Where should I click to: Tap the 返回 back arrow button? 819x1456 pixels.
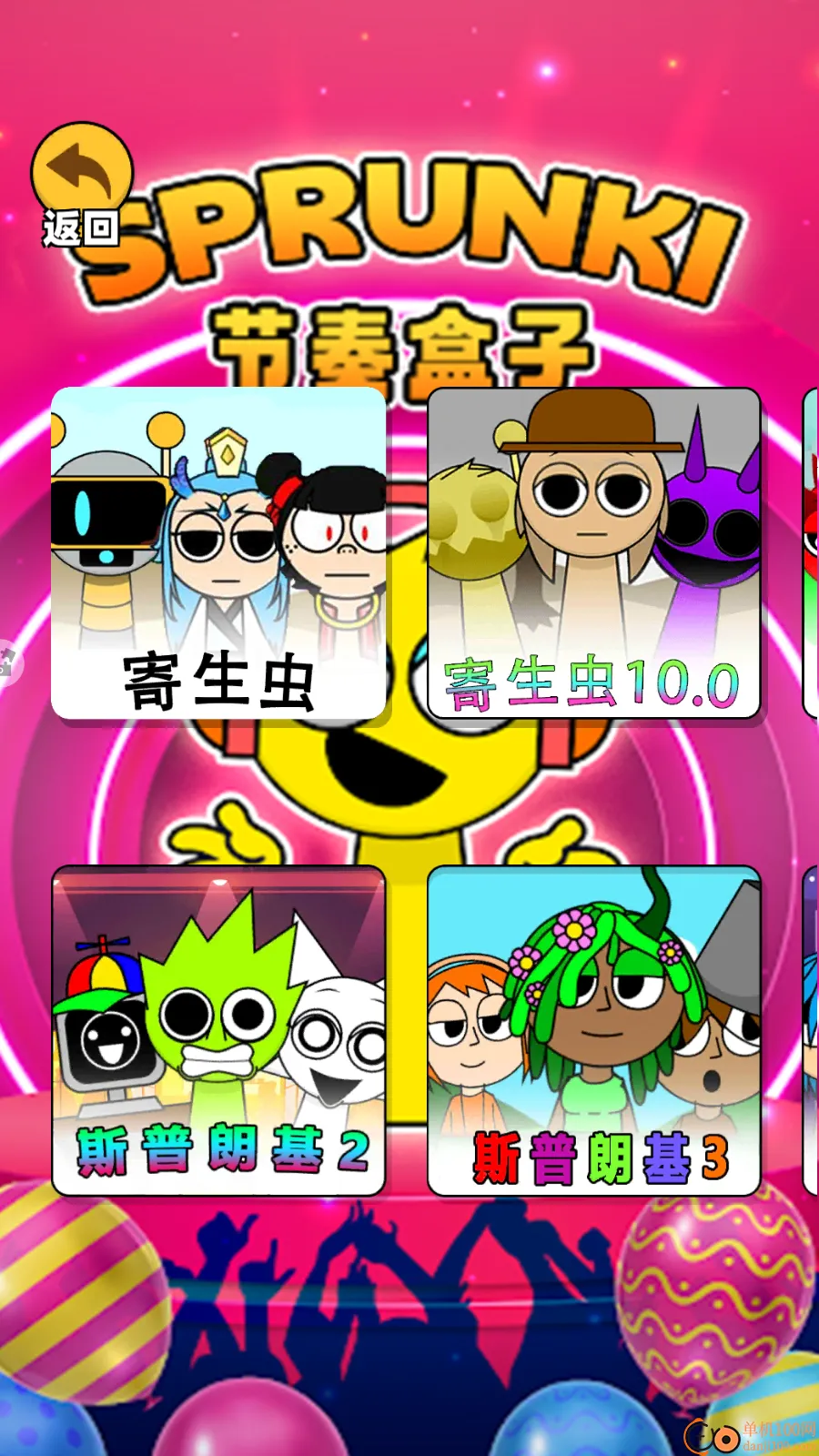(x=82, y=182)
